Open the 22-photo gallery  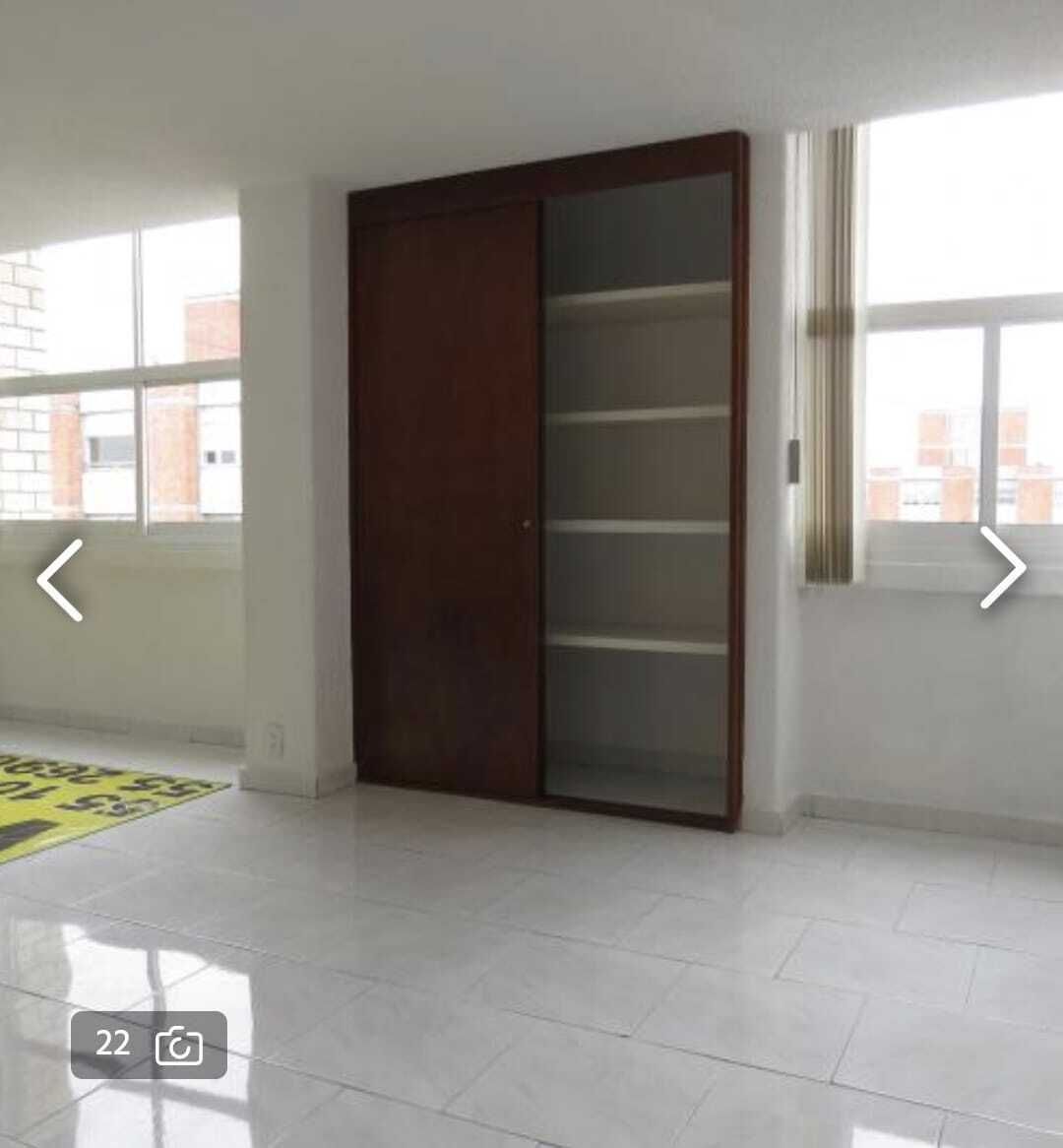(149, 1045)
